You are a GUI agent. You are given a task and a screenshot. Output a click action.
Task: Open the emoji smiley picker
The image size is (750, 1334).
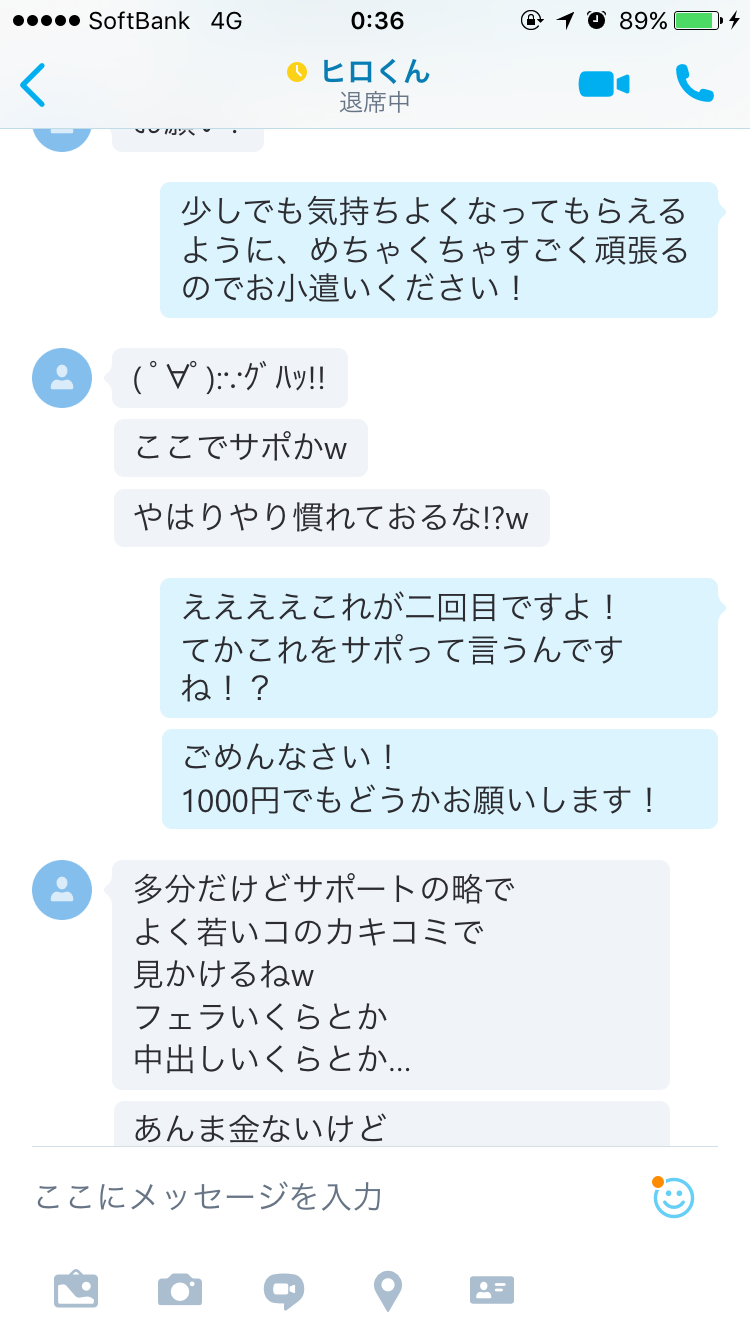[x=674, y=1197]
